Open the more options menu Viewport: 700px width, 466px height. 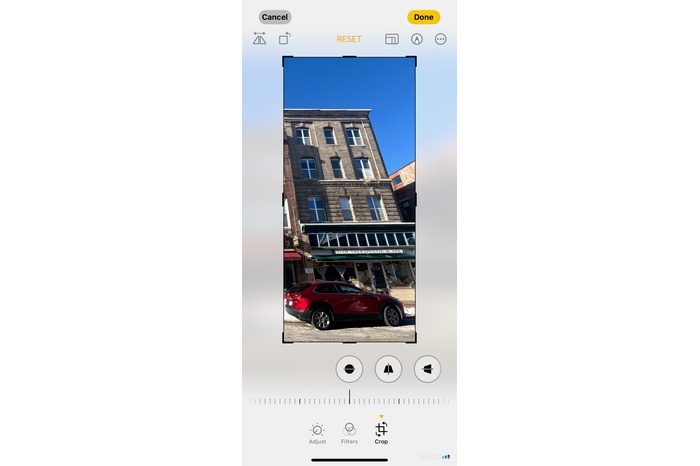pos(441,39)
